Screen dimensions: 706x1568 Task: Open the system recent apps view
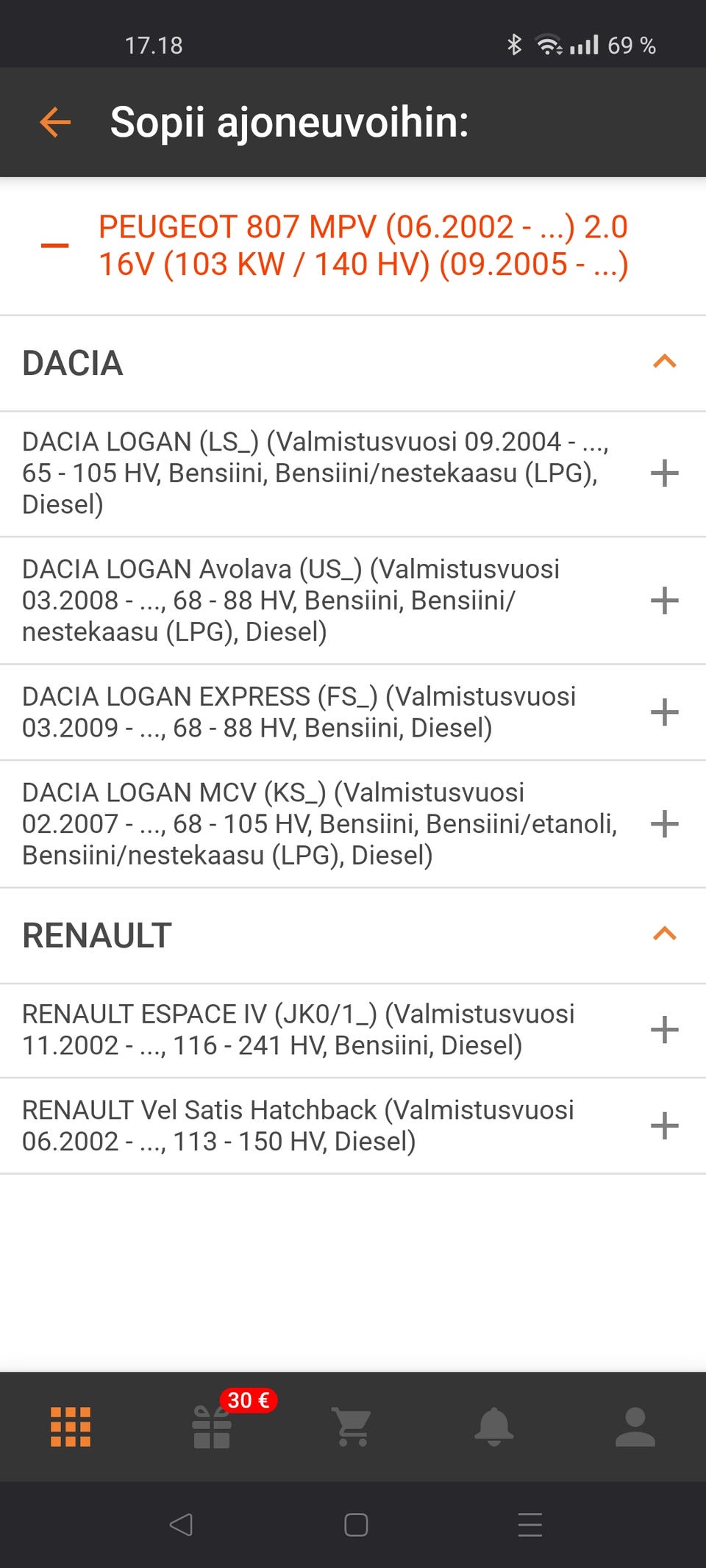pos(529,1525)
